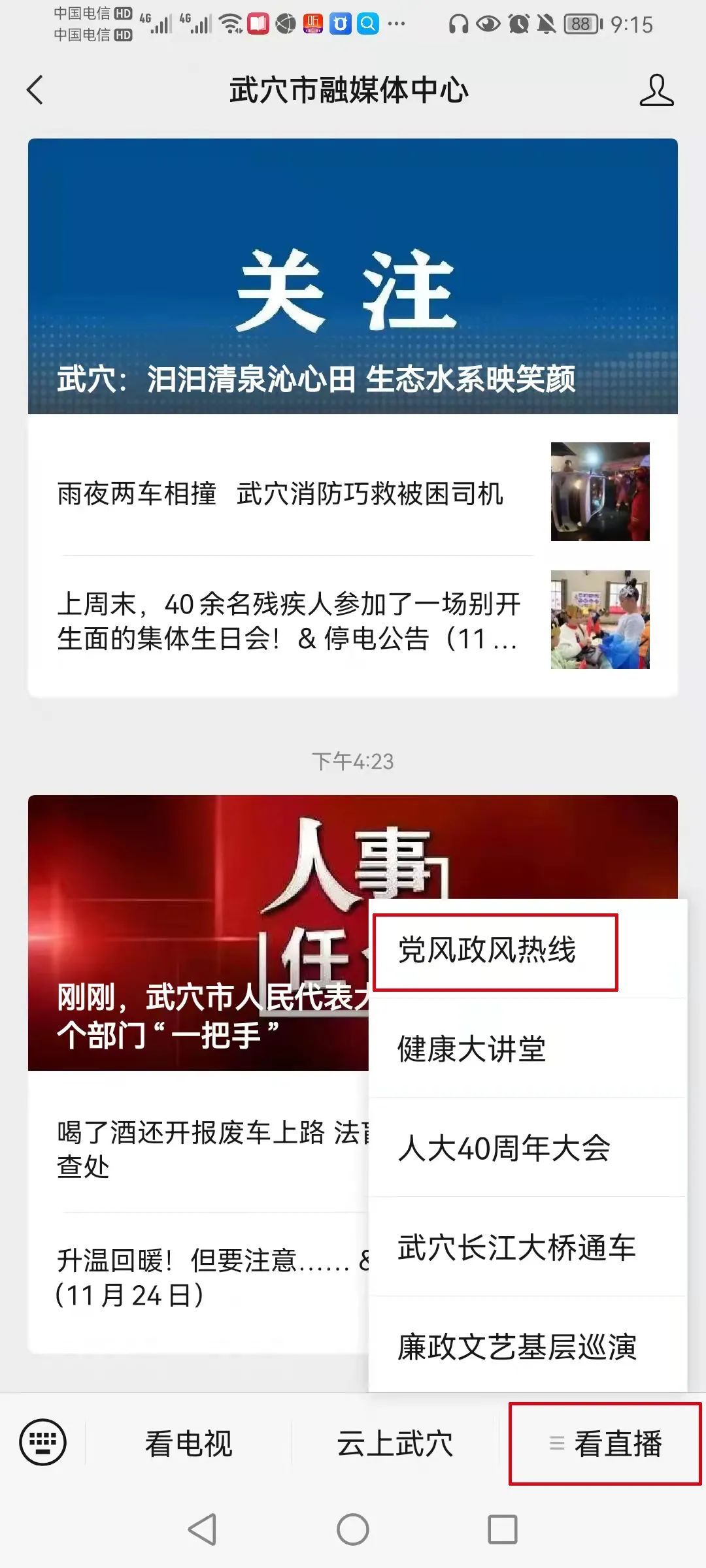Switch to keyboard input mode
The image size is (706, 1568).
coord(43,1443)
